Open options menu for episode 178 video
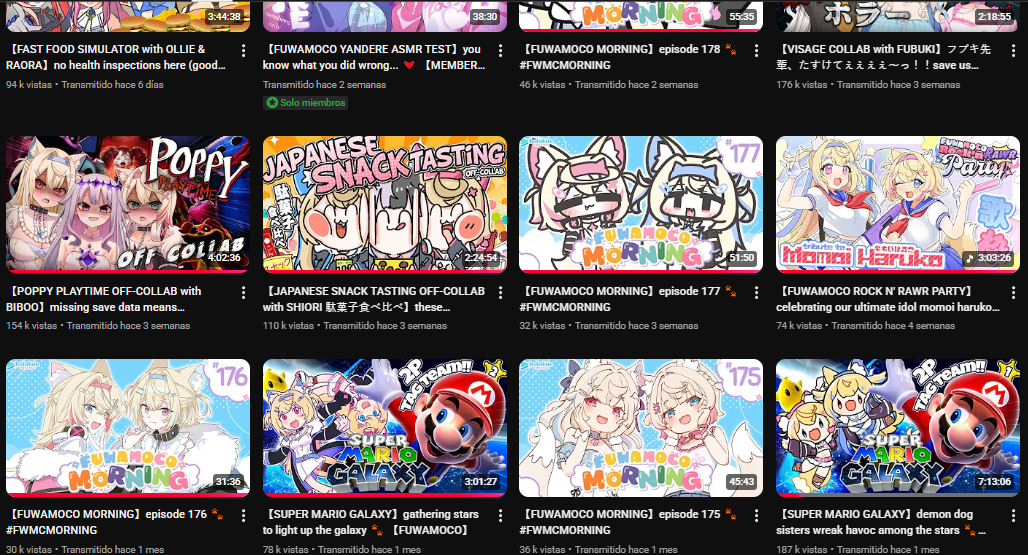The image size is (1028, 555). pos(756,50)
